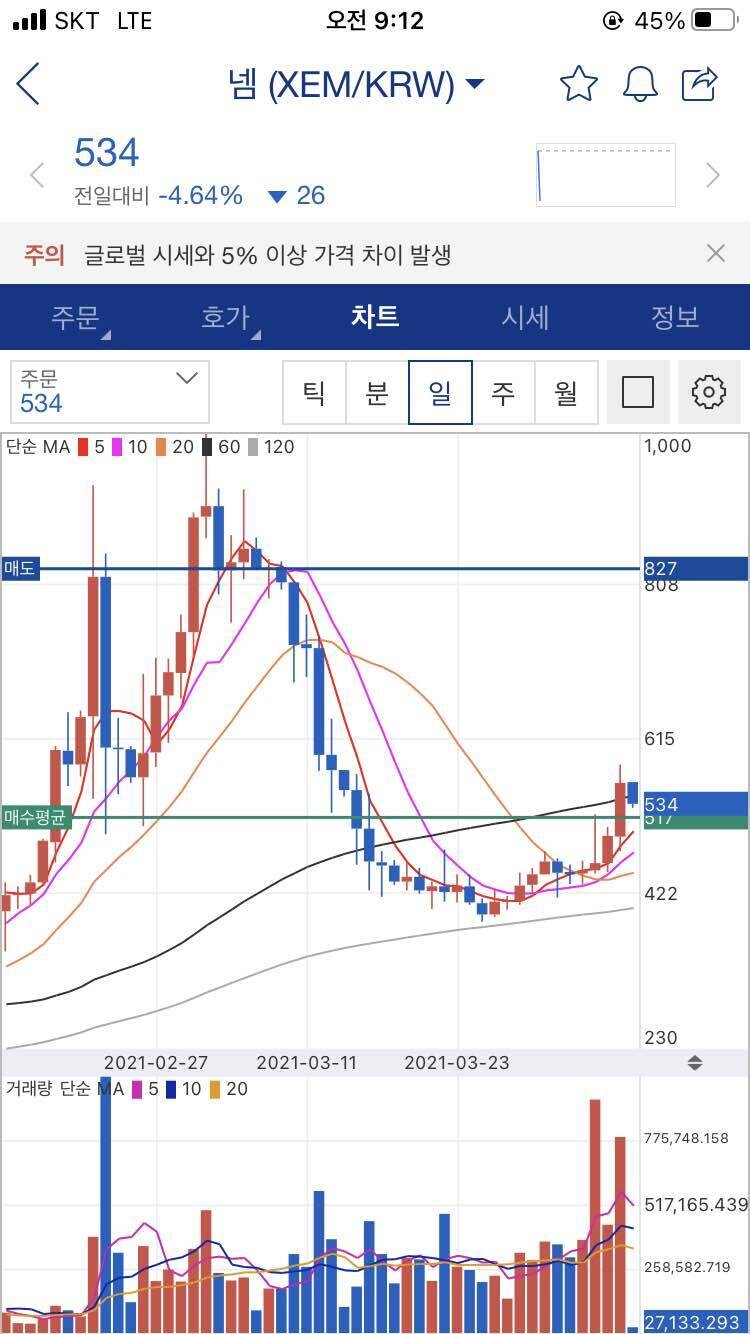
Task: Switch to the 호가 tab
Action: click(x=224, y=317)
